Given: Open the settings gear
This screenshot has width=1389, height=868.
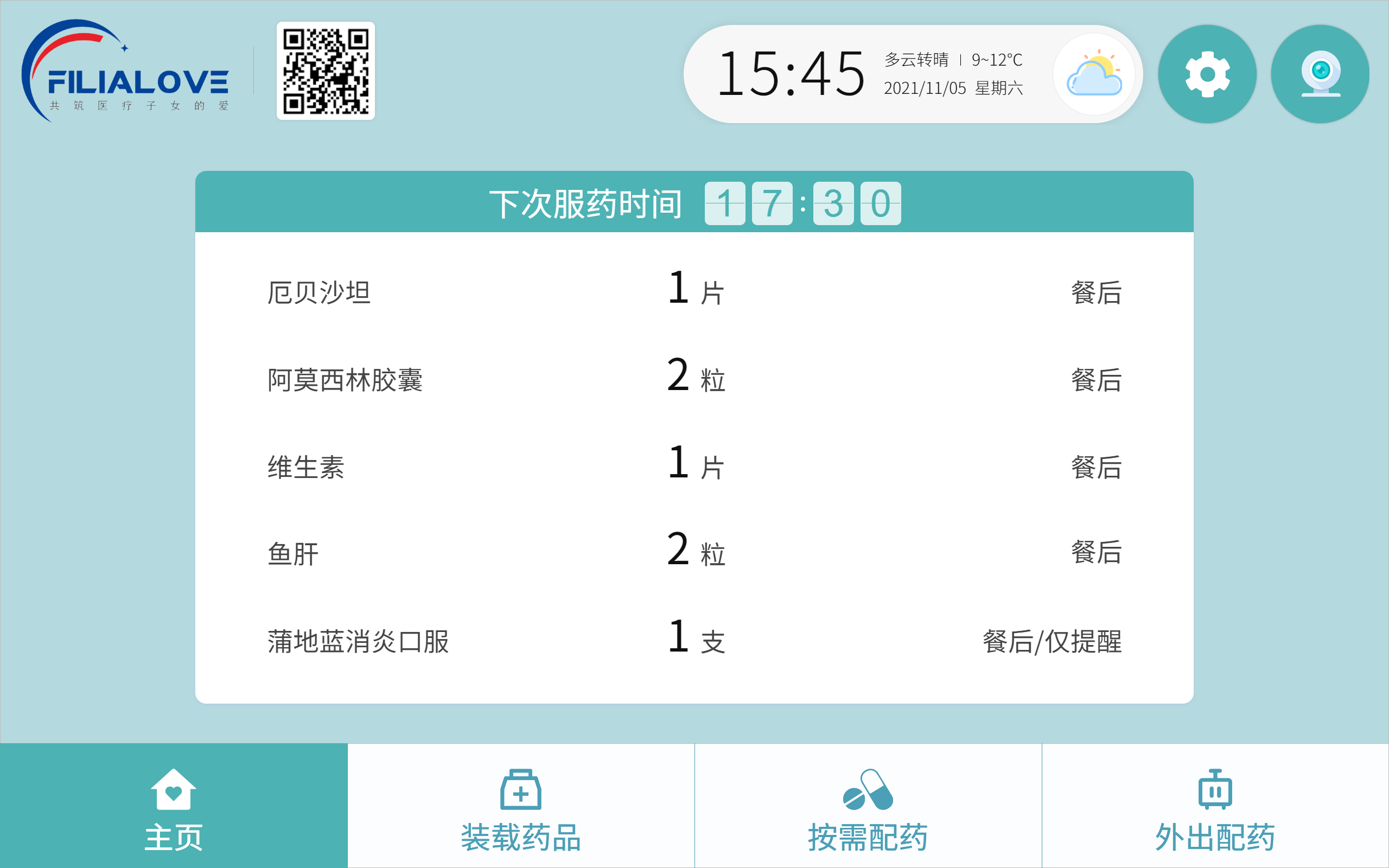Looking at the screenshot, I should tap(1207, 74).
